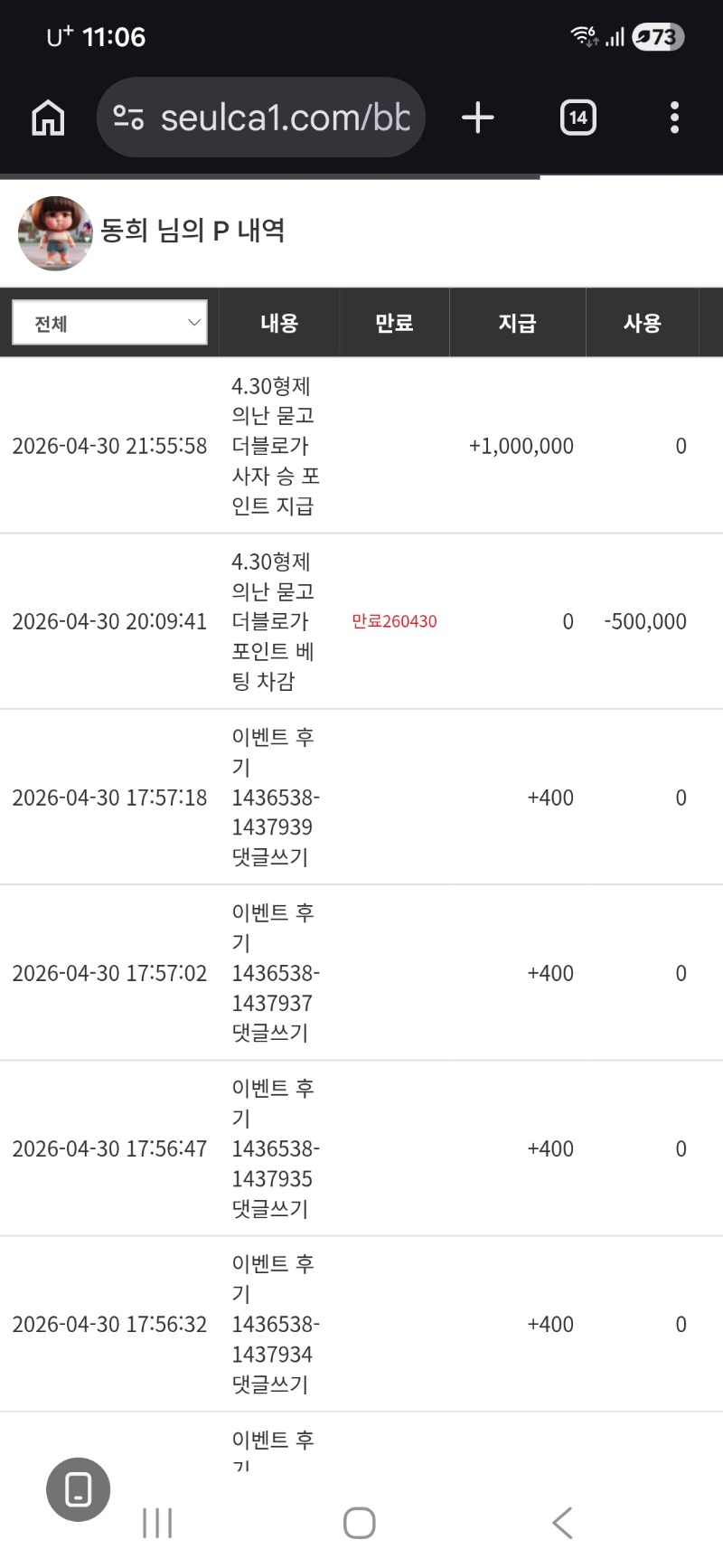Open the browser home page

[x=48, y=118]
